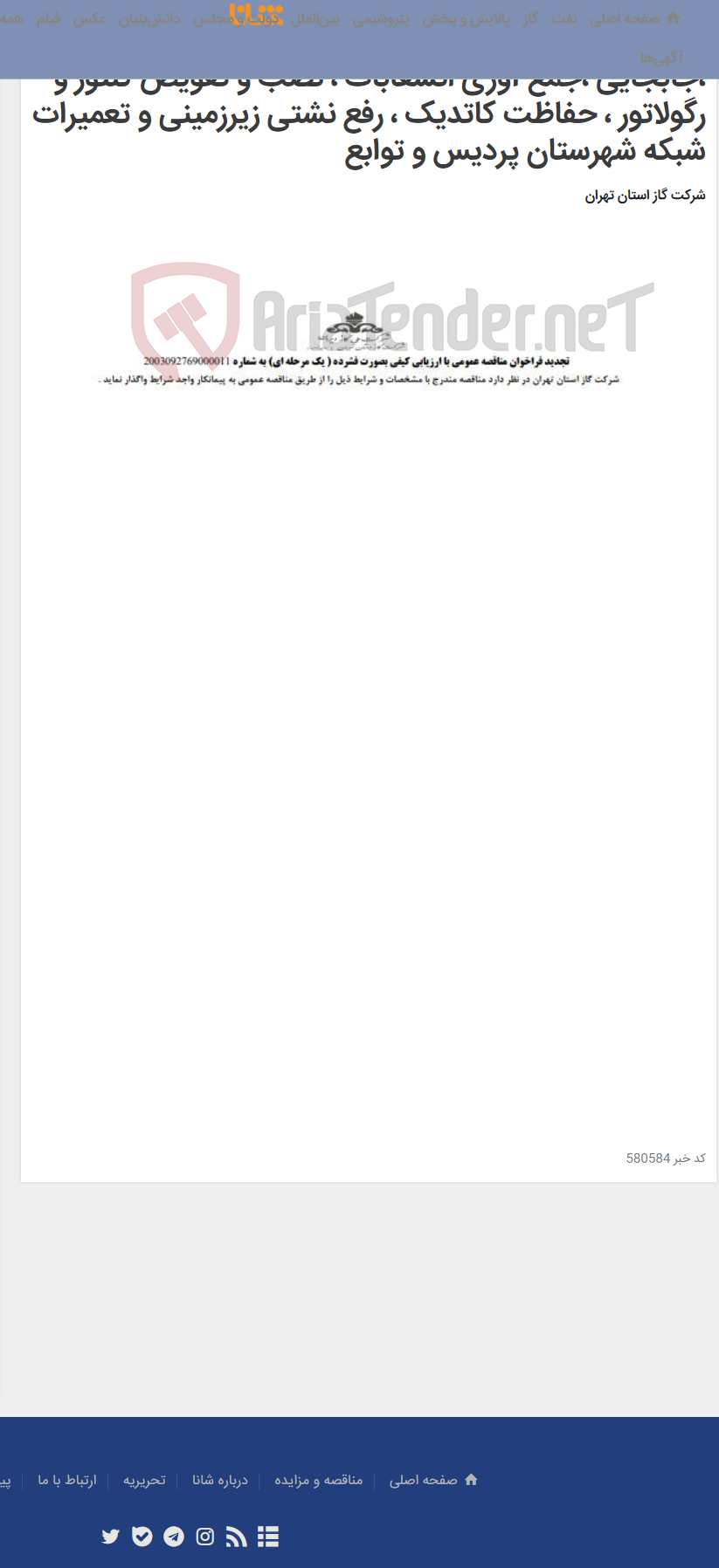The height and width of the screenshot is (1568, 719).
Task: Open the ارتباط با ما footer link
Action: pos(67,1480)
